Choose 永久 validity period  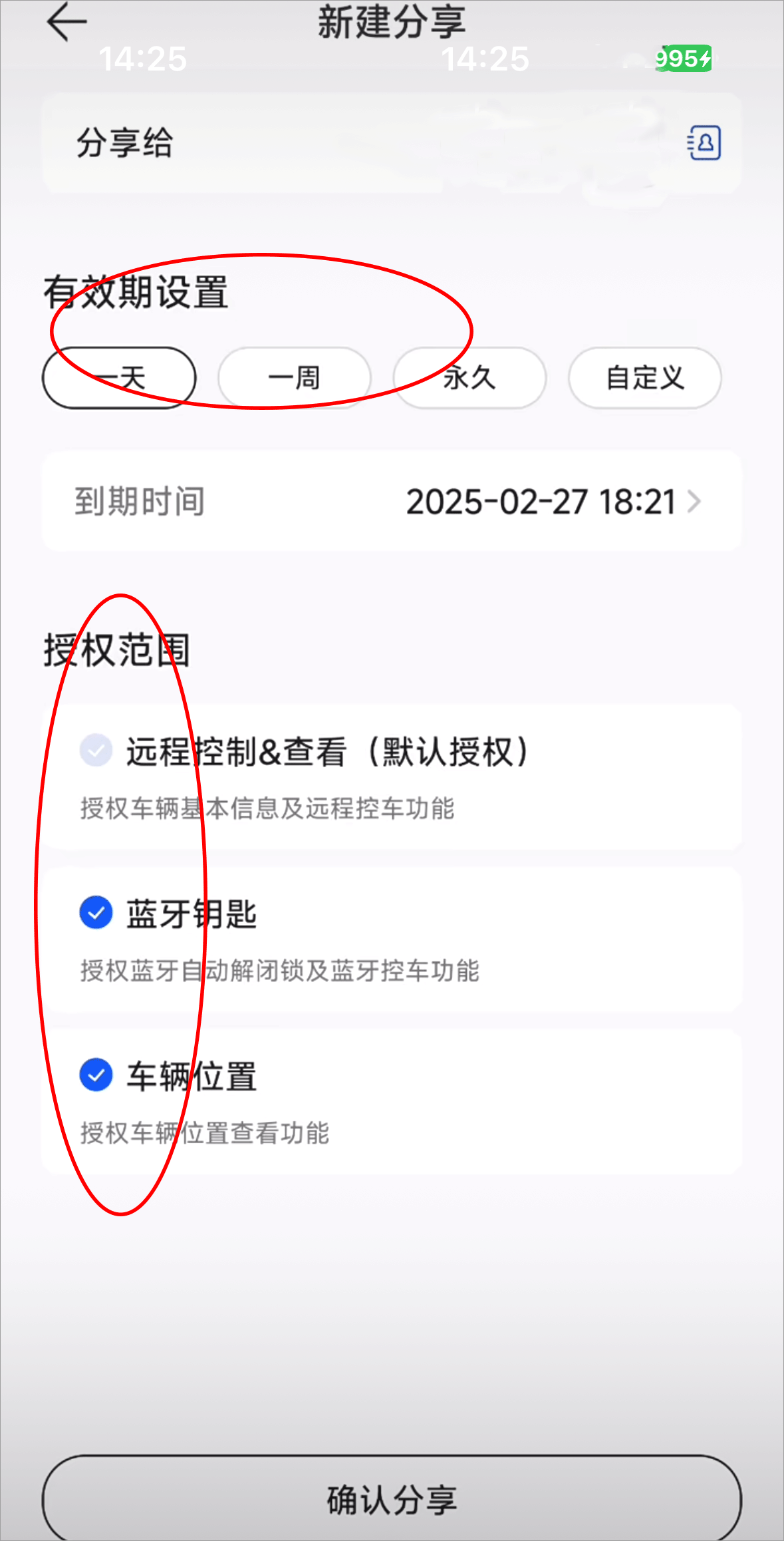(469, 378)
